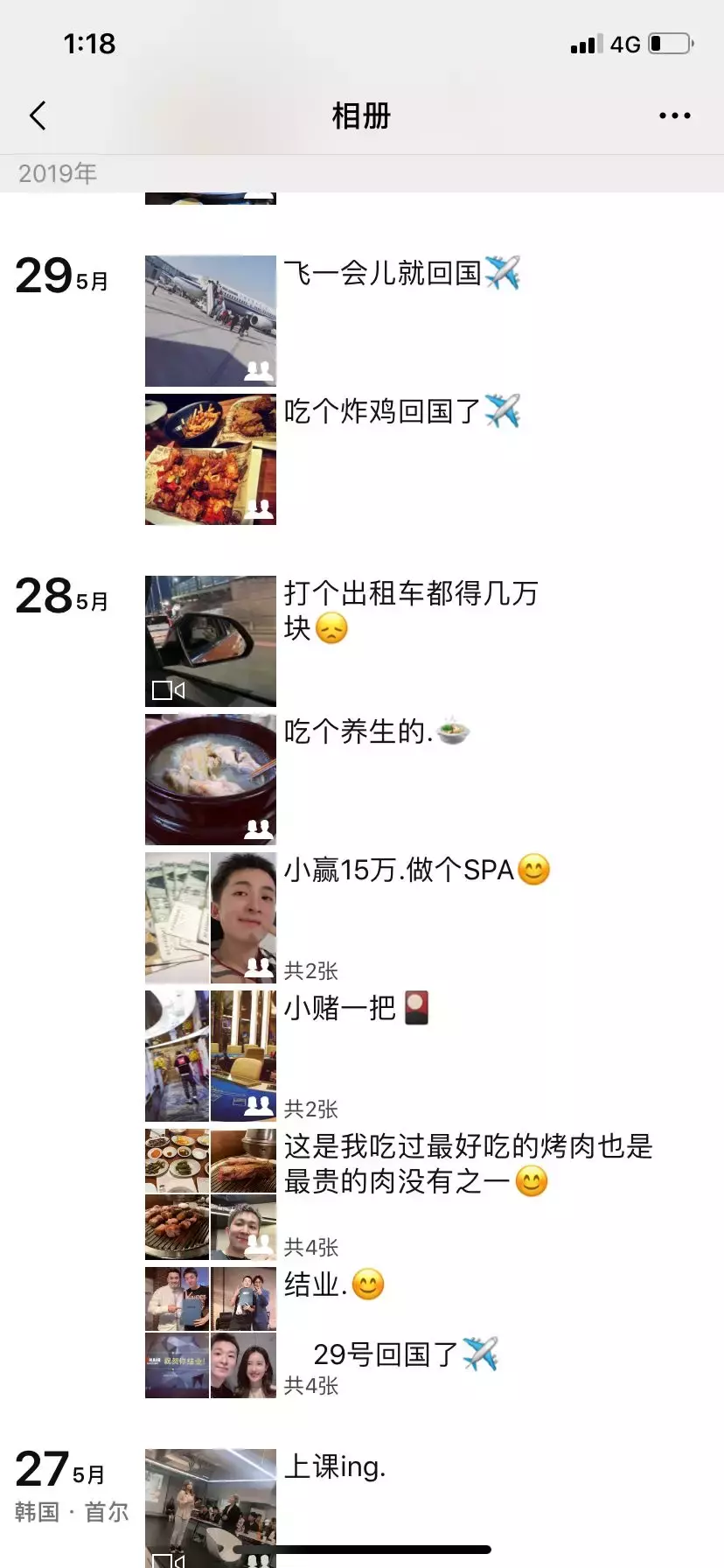Tap the battery indicator
The width and height of the screenshot is (724, 1568).
pos(666,42)
